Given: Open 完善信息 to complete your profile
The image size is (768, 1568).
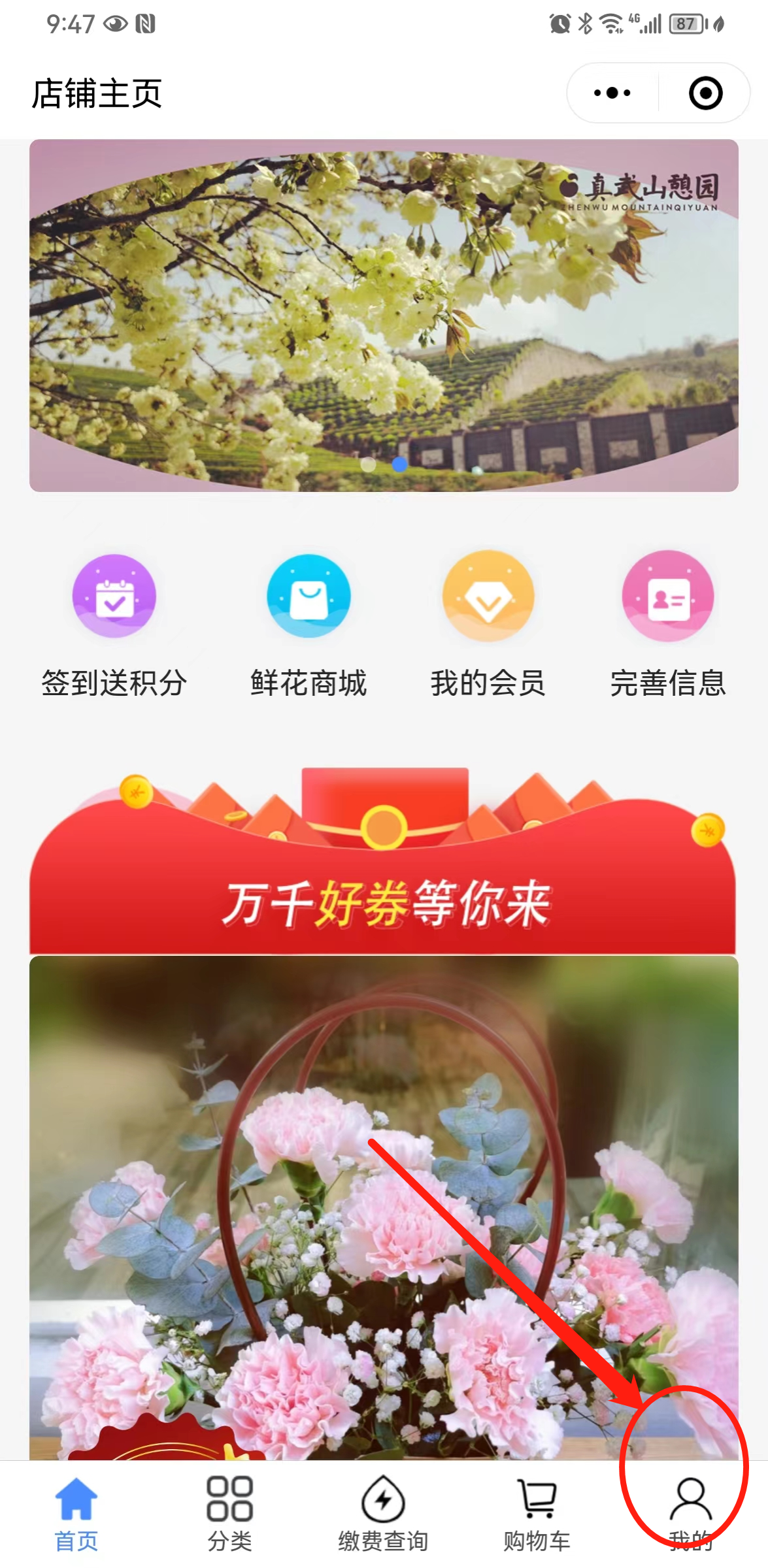Looking at the screenshot, I should point(667,621).
